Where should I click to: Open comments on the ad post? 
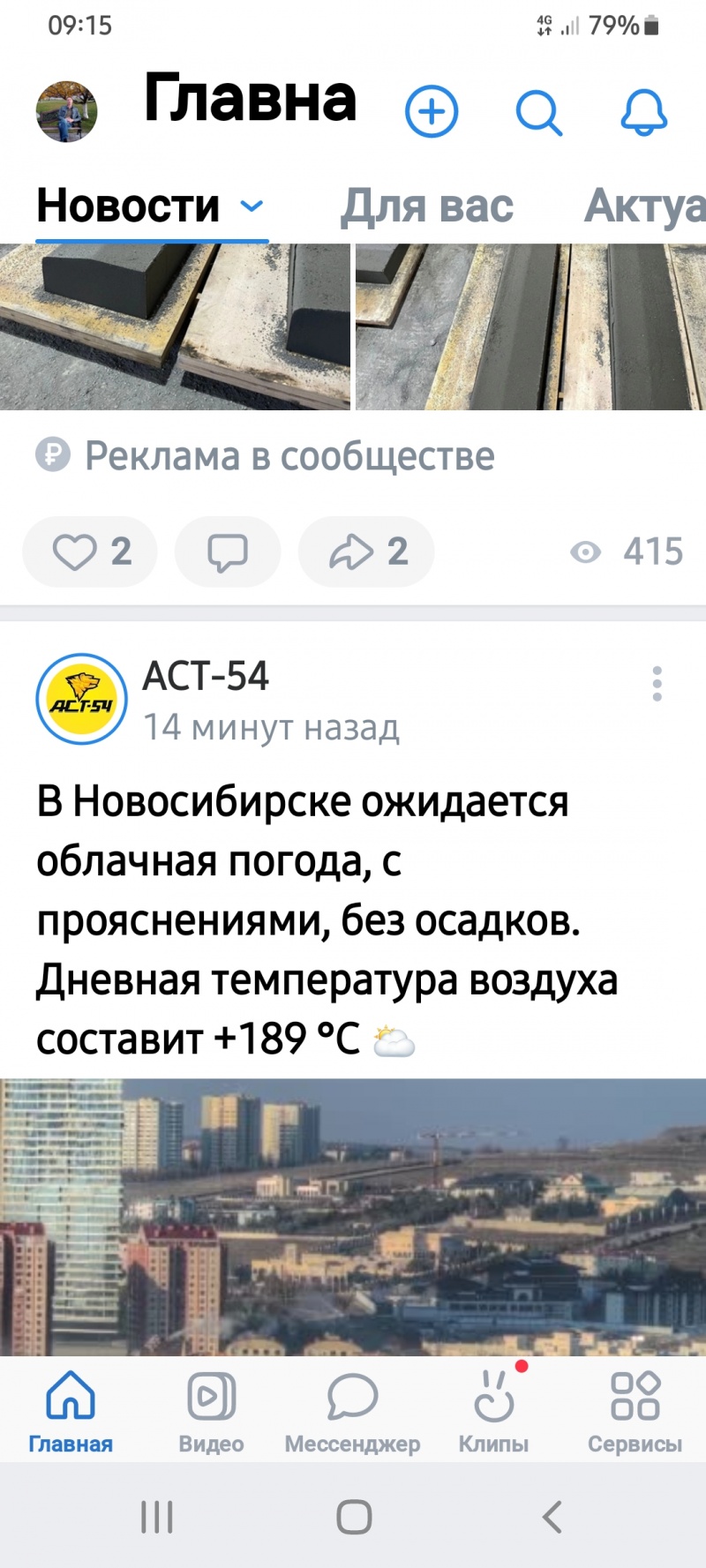pyautogui.click(x=228, y=551)
